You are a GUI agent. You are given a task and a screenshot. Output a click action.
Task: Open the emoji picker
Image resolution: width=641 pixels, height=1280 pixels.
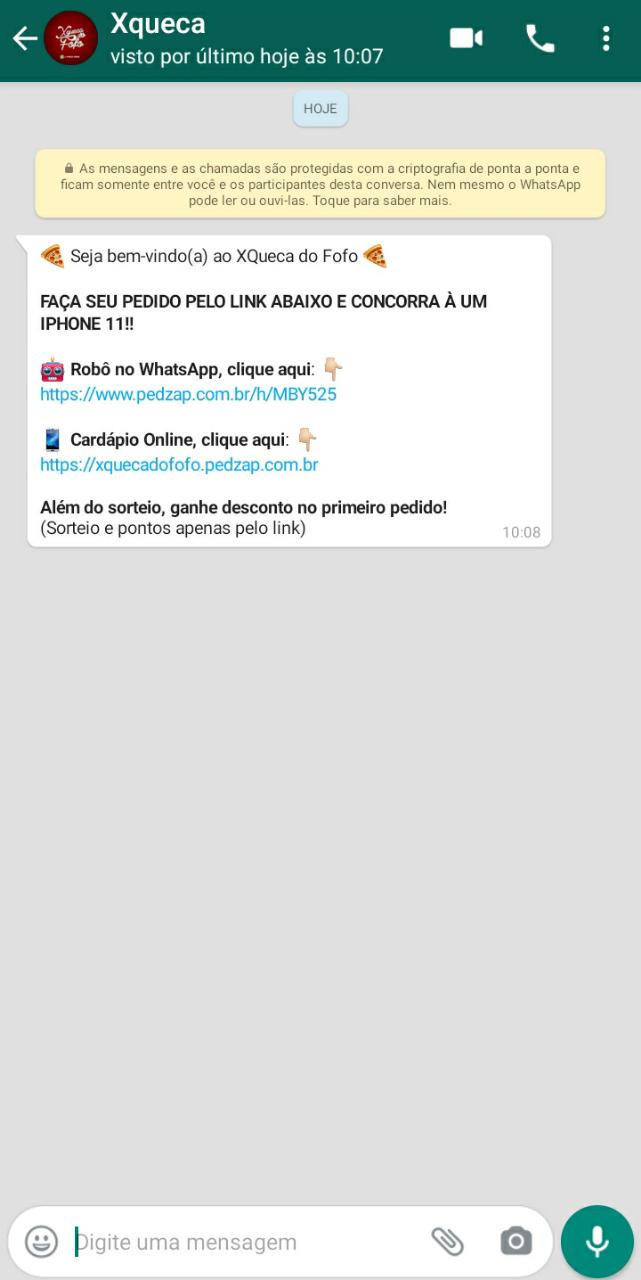41,1242
